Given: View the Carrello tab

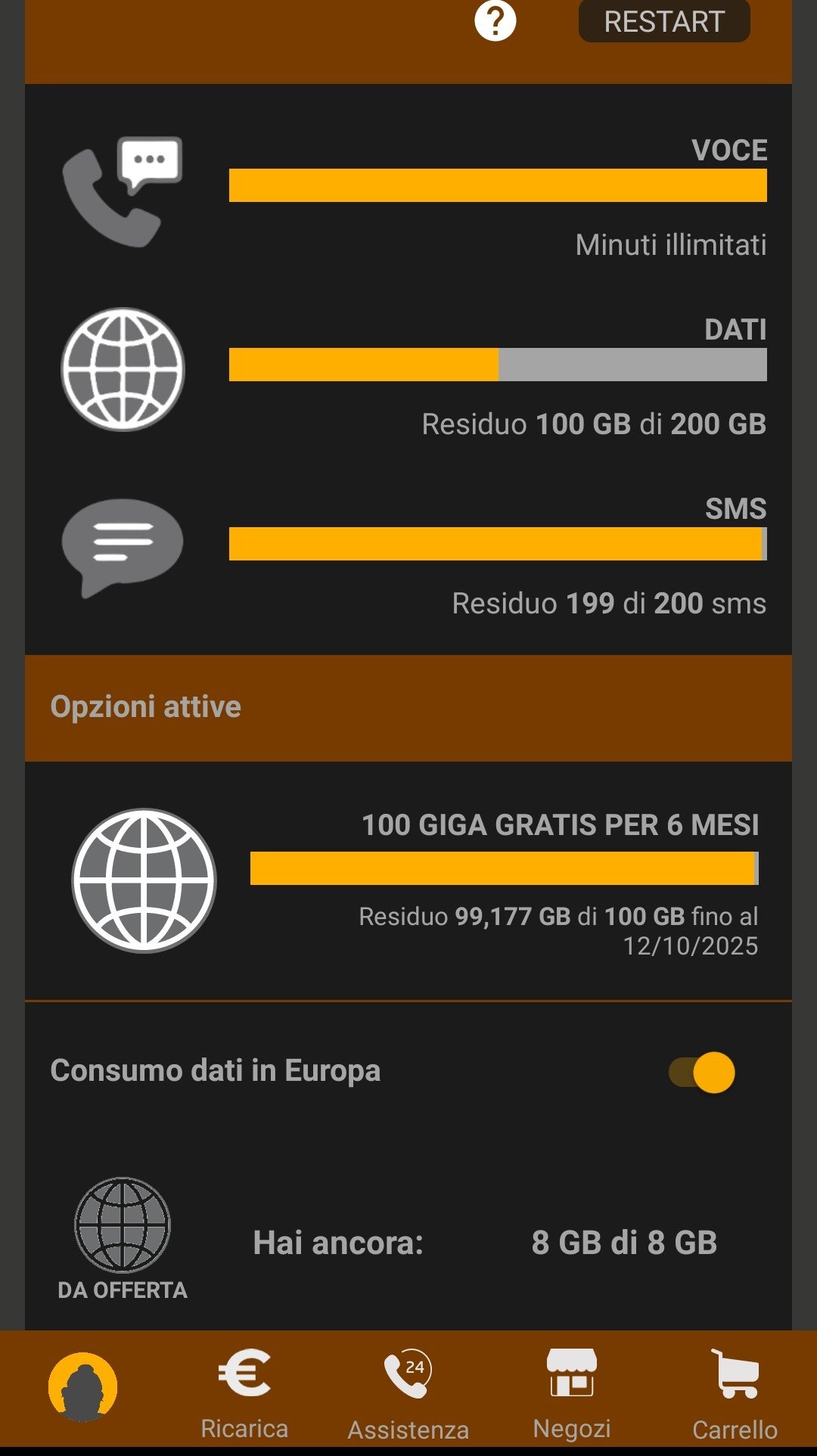Looking at the screenshot, I should click(735, 1394).
